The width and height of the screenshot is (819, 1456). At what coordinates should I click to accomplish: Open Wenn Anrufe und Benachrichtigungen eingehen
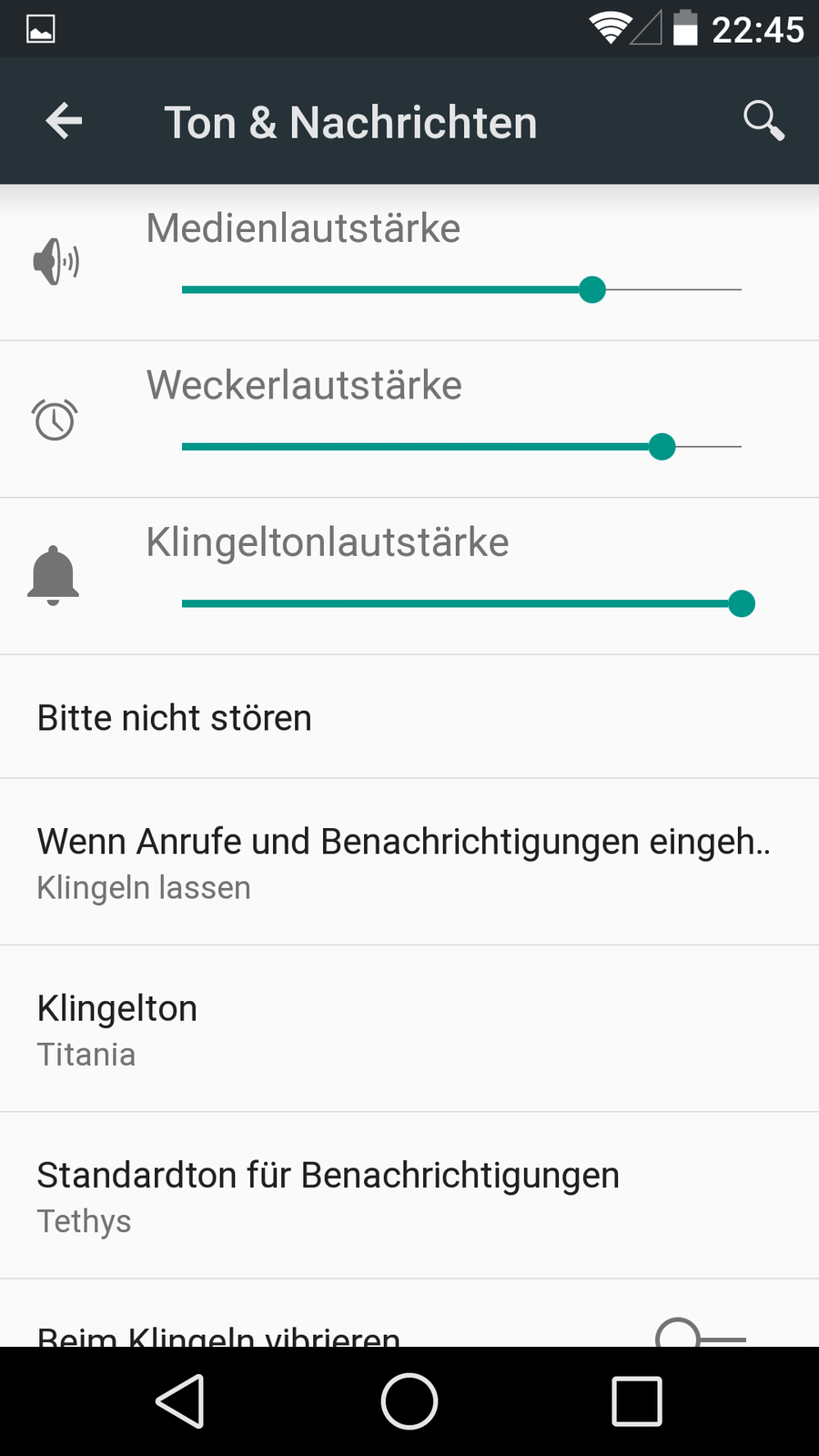409,862
